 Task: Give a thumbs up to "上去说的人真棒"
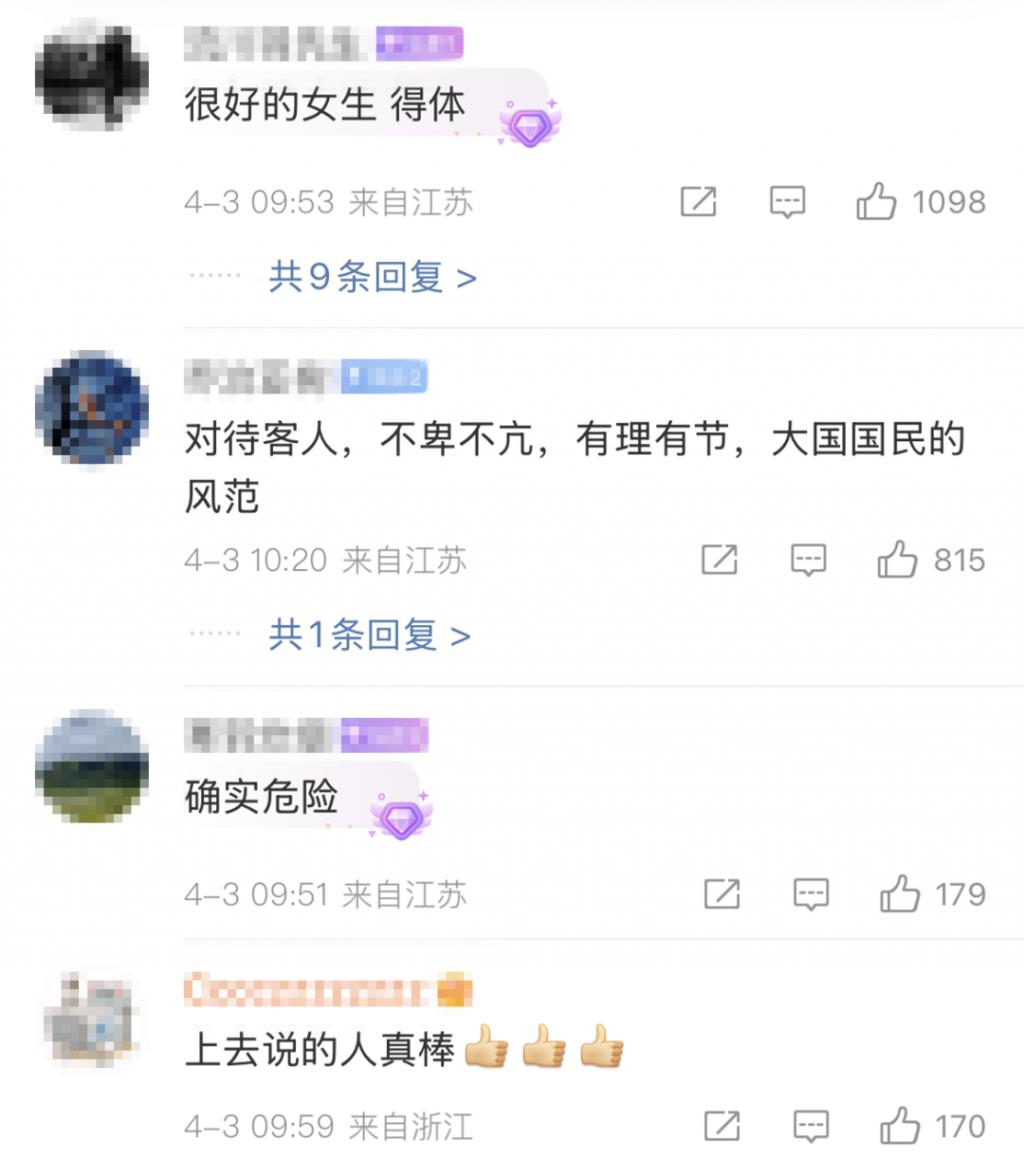pos(900,1126)
